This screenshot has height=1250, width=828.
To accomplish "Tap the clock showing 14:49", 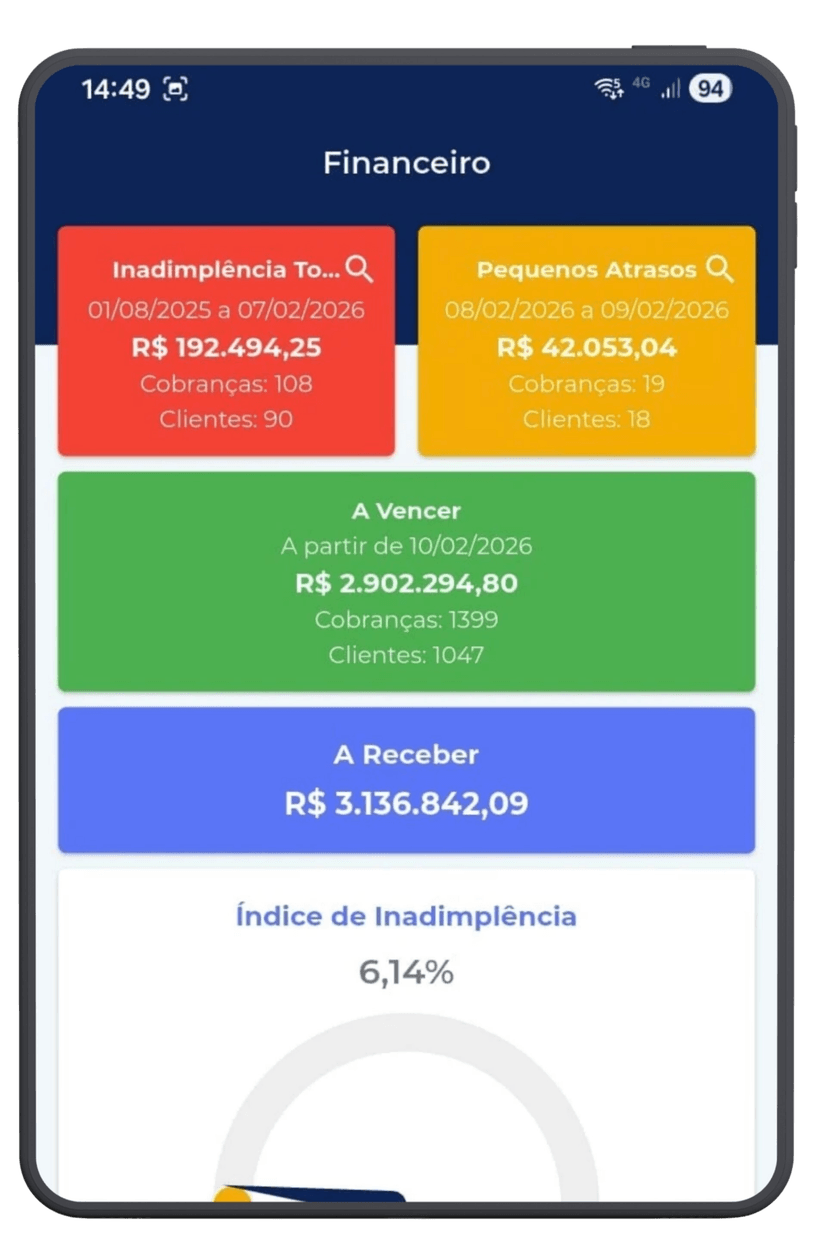I will pyautogui.click(x=118, y=90).
